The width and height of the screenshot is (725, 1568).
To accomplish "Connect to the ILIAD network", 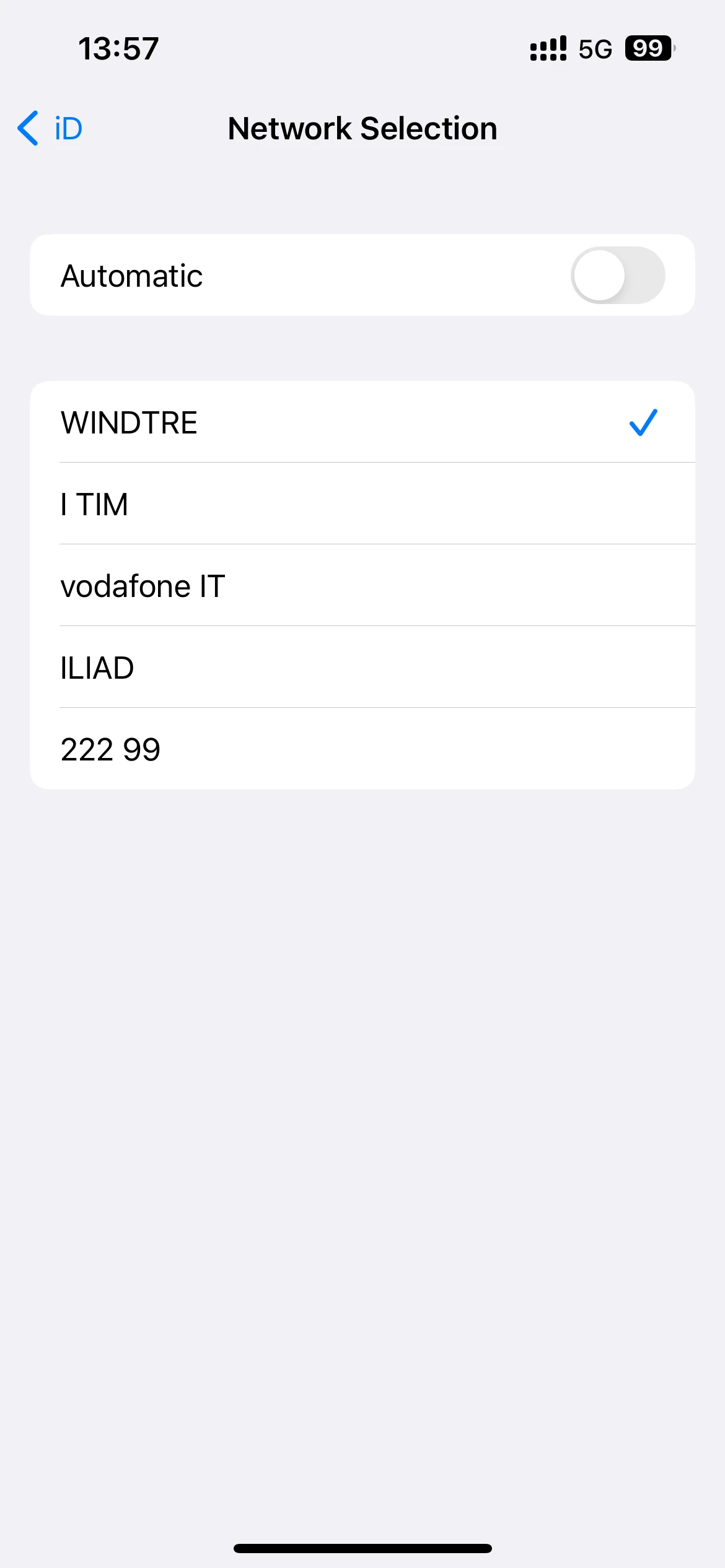I will (x=362, y=668).
